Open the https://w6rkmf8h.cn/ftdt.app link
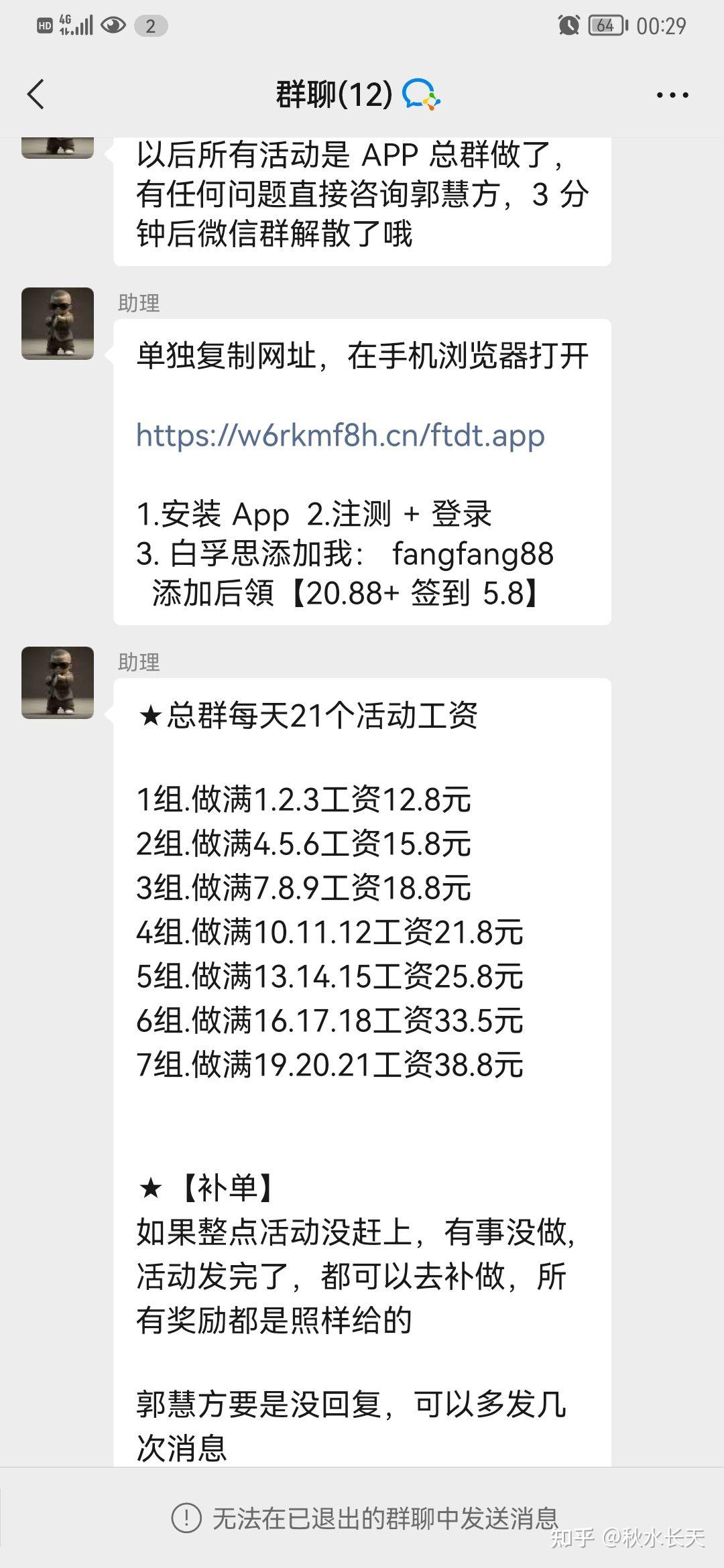Viewport: 724px width, 1568px height. click(340, 435)
